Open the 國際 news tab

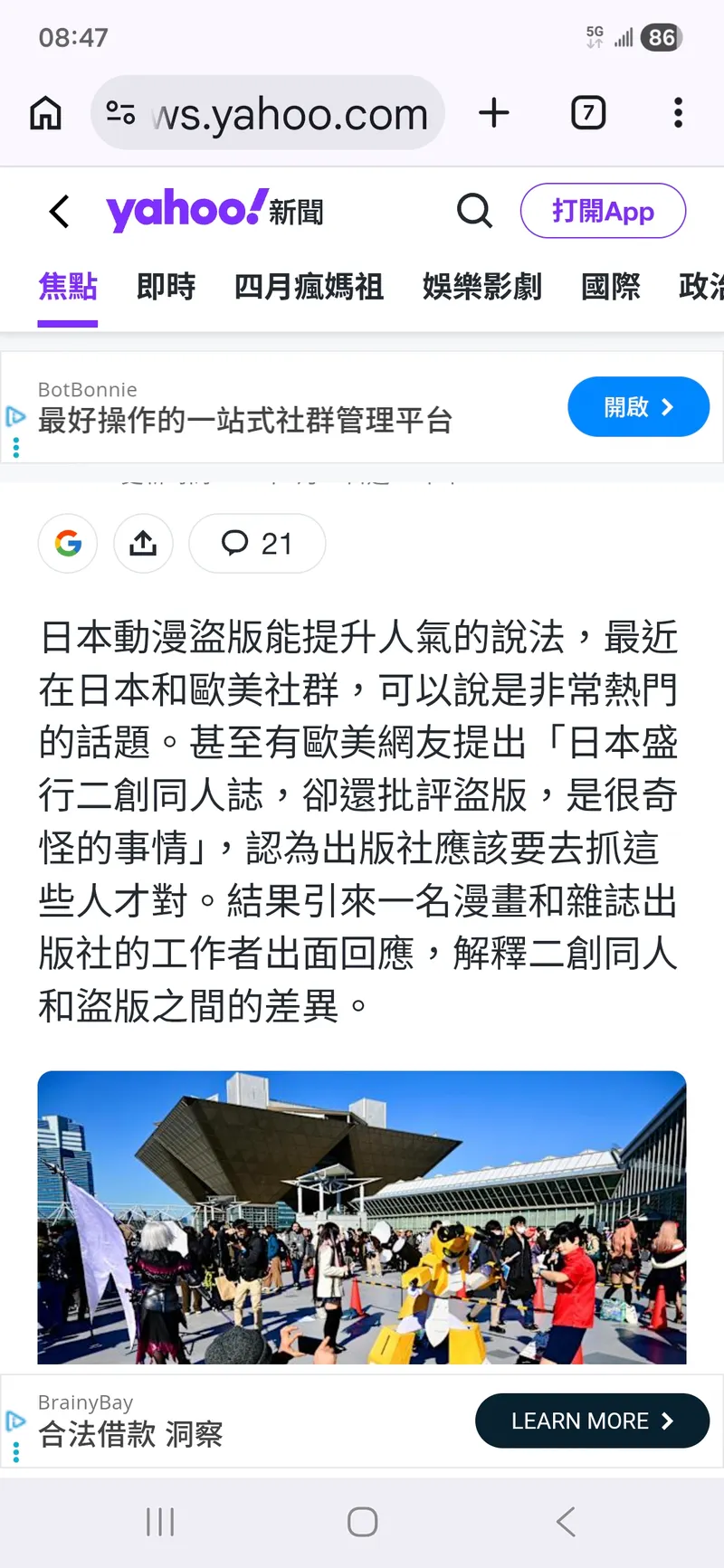611,287
